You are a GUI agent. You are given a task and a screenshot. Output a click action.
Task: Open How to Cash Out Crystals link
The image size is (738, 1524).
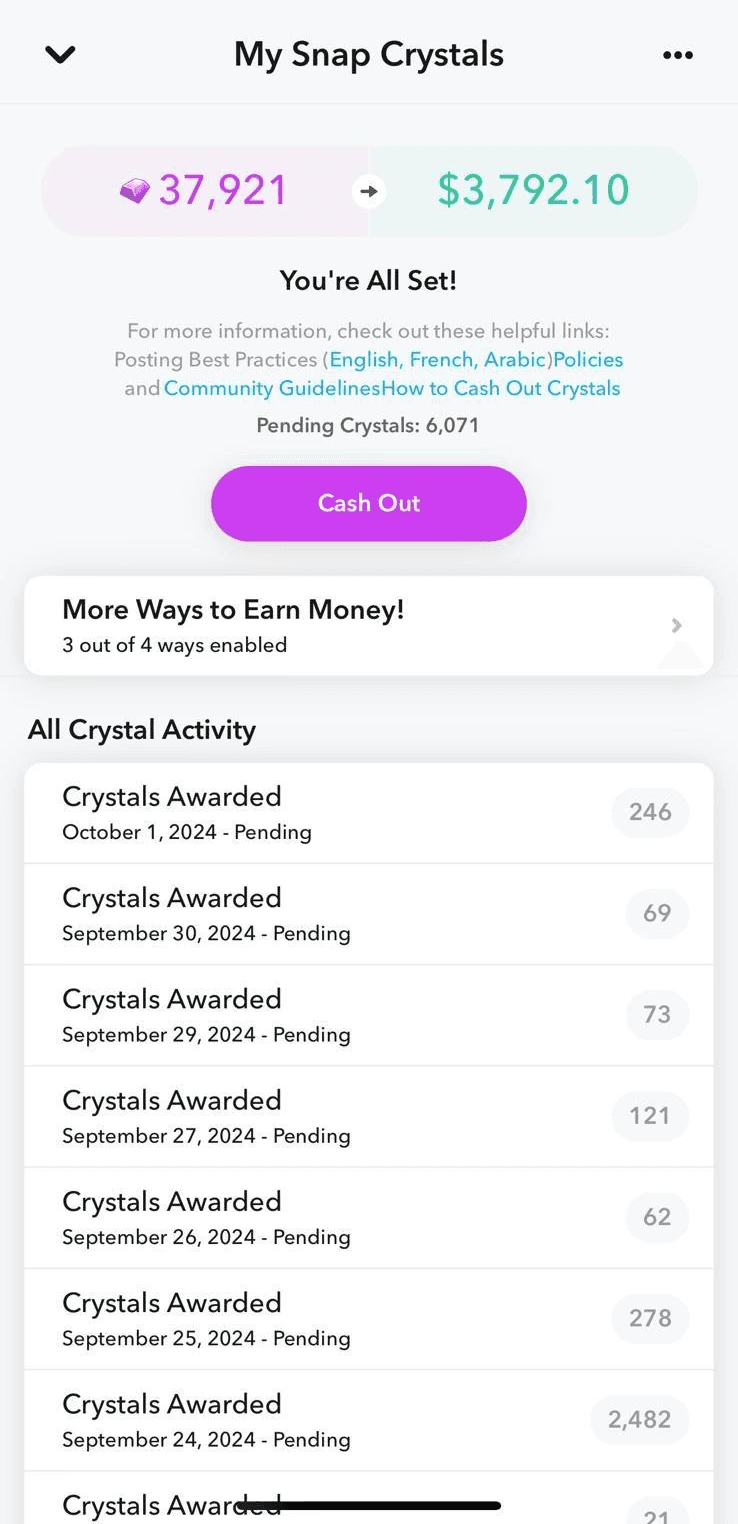501,388
